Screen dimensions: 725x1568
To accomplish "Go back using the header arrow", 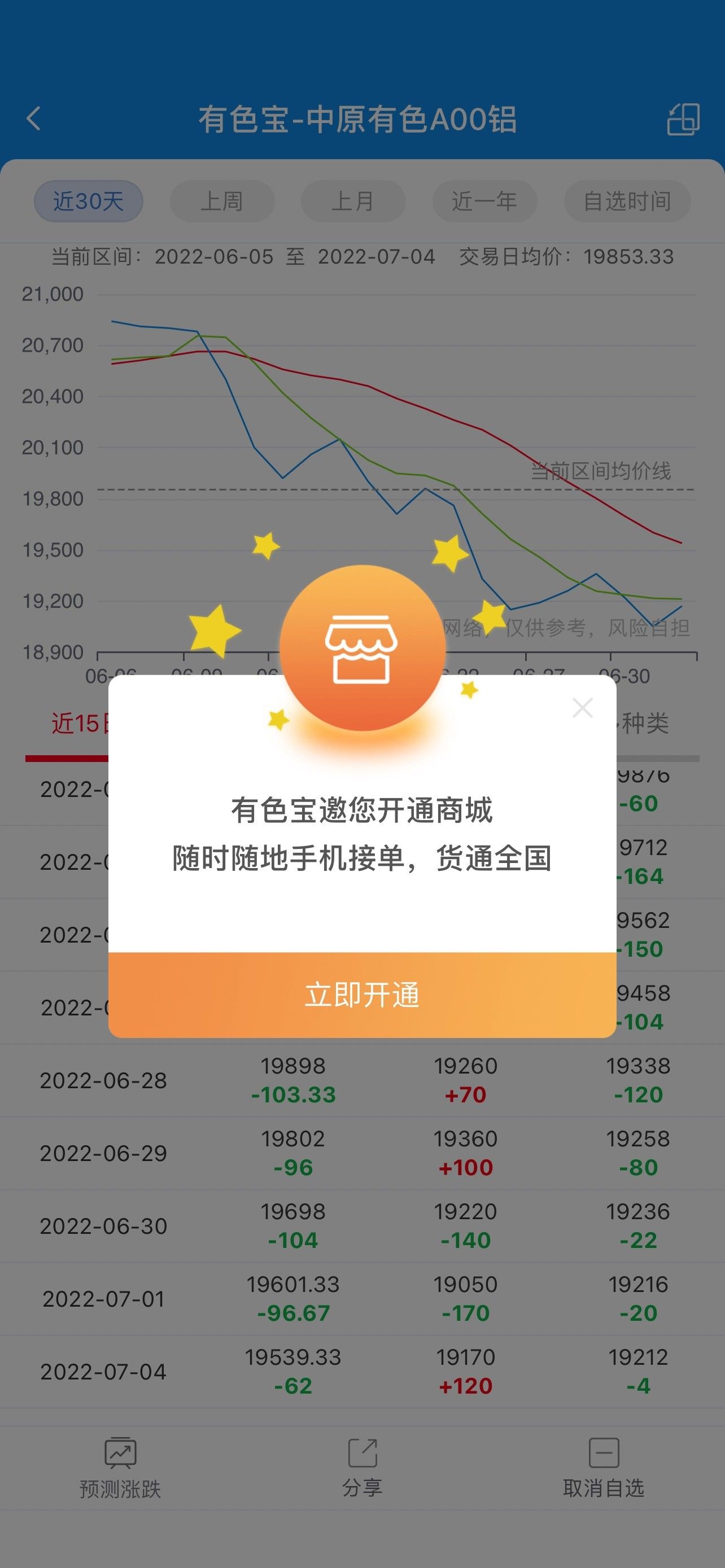I will pyautogui.click(x=34, y=119).
